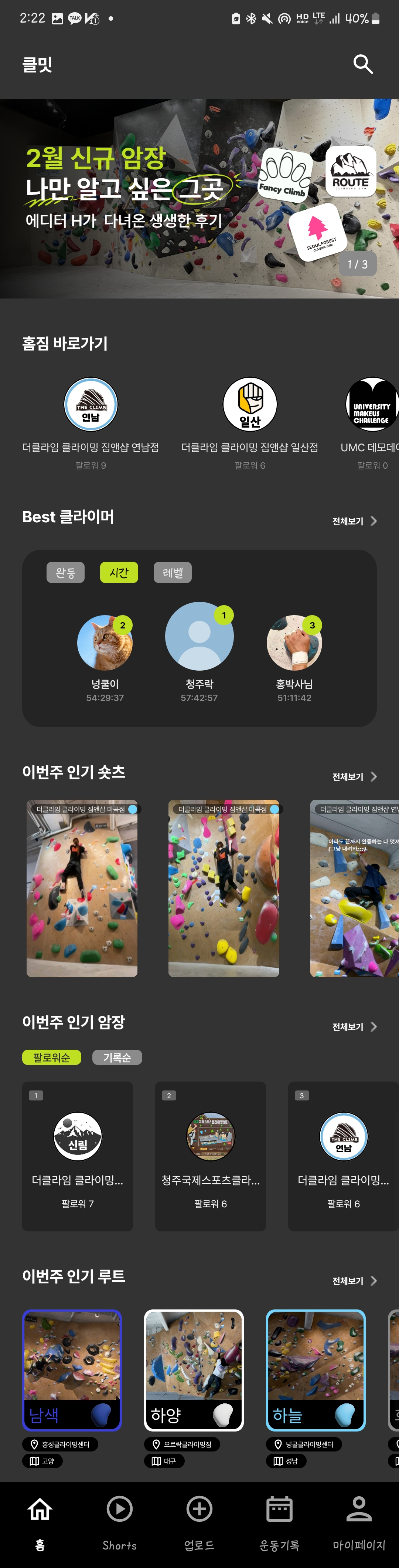
Task: View all 이번주 인기 숏츠
Action: [354, 777]
